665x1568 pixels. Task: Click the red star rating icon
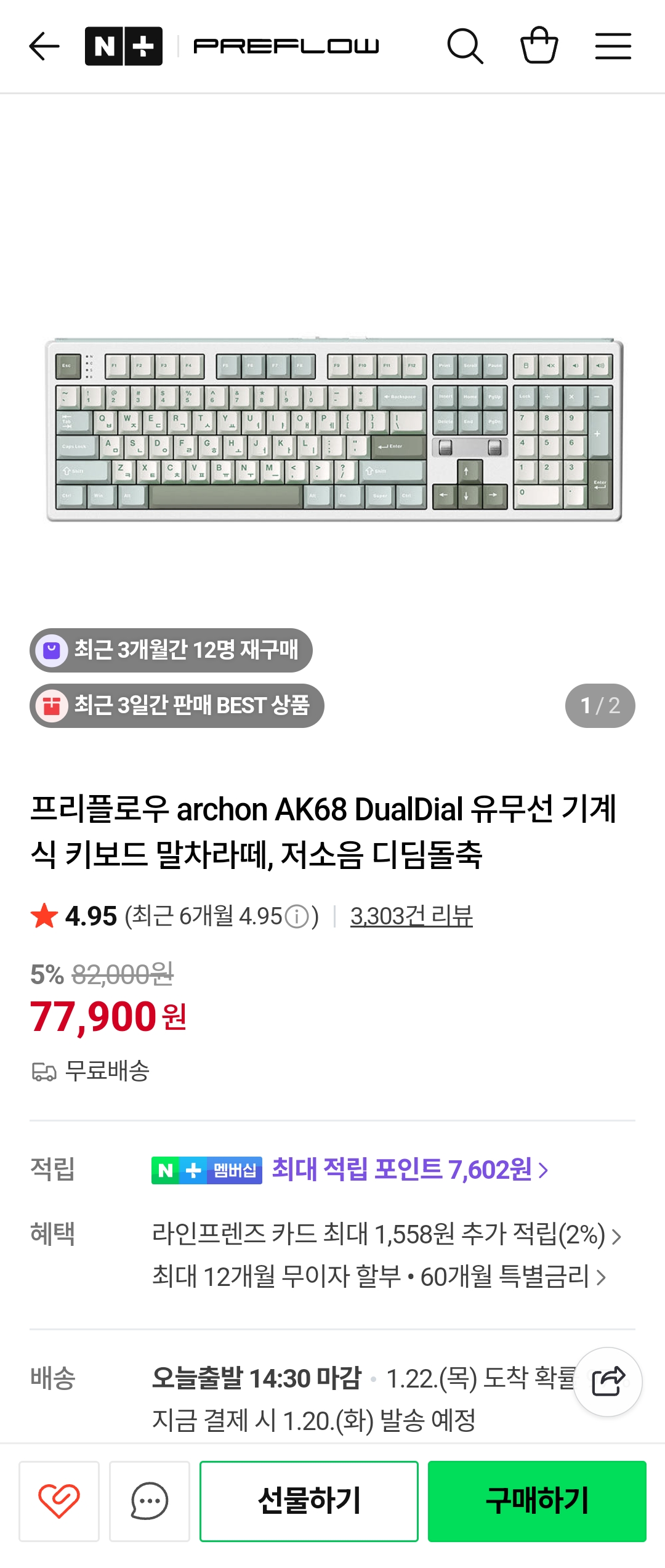[x=44, y=916]
